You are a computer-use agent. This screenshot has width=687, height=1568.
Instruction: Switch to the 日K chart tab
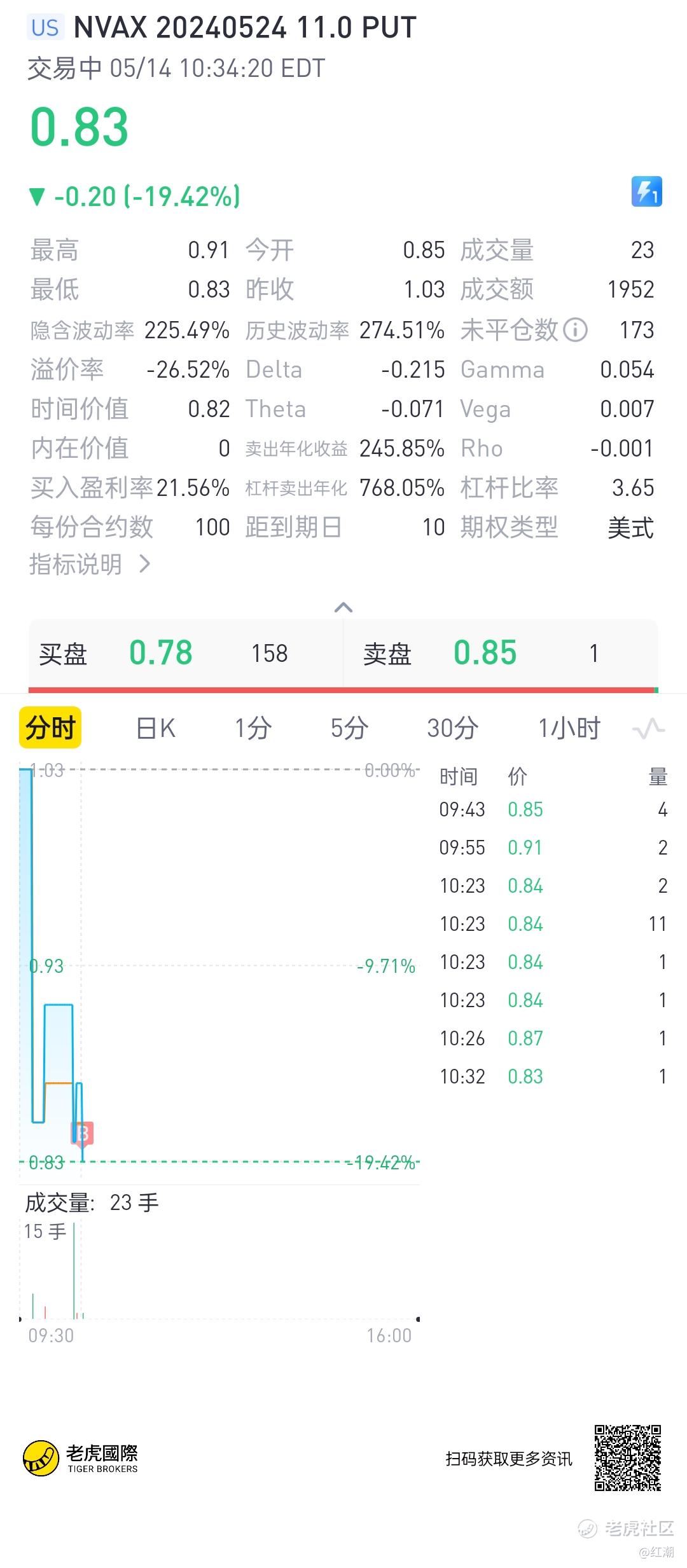156,728
